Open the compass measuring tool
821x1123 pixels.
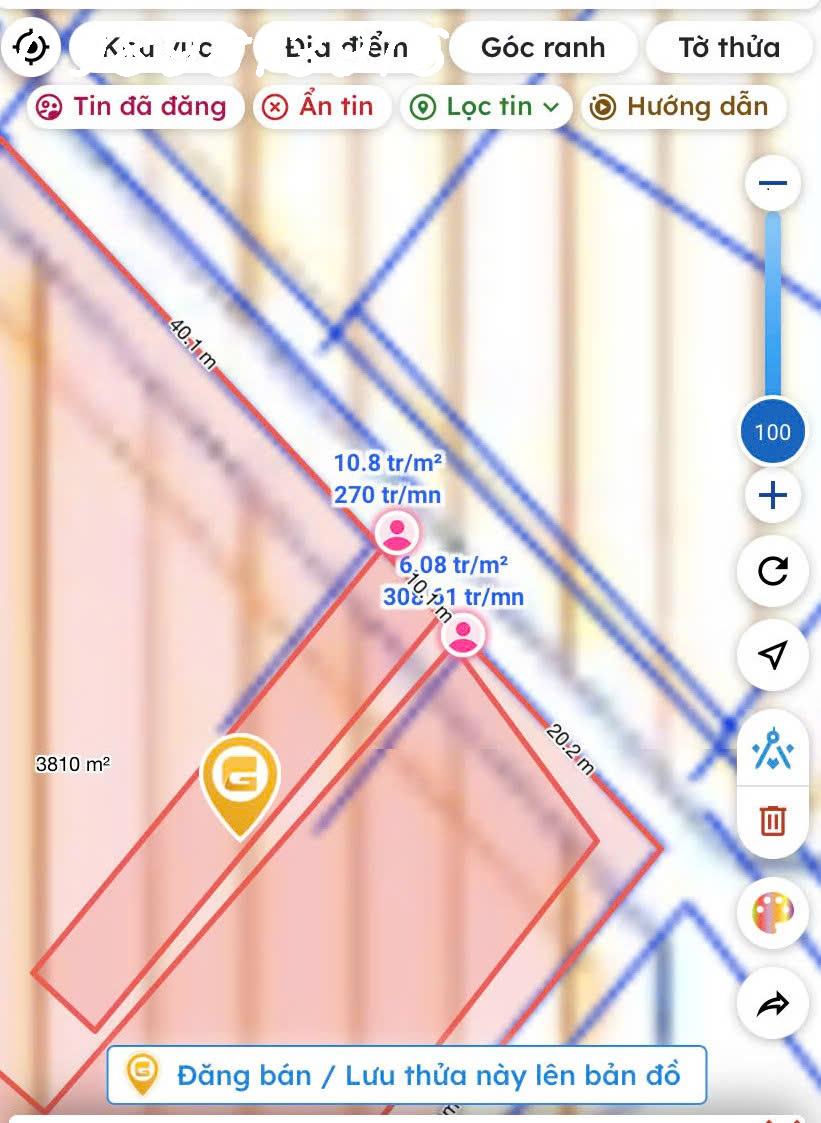point(773,751)
